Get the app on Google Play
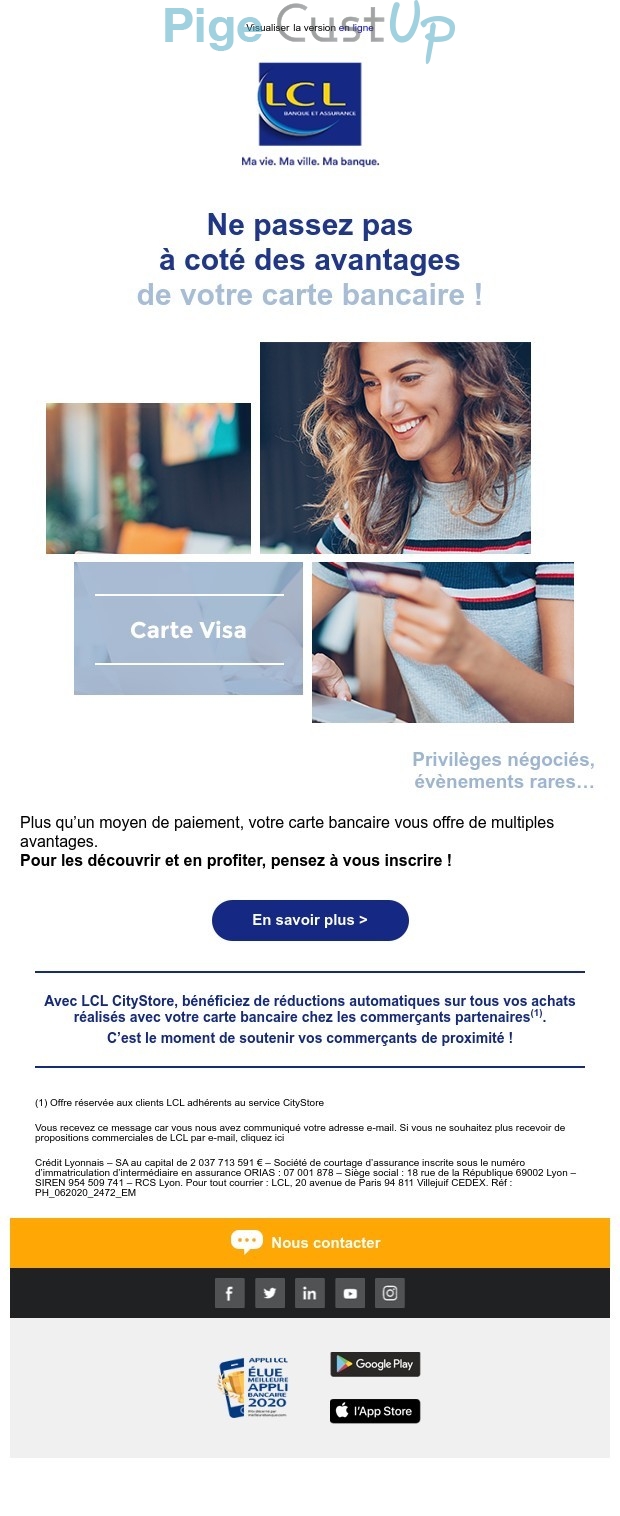 click(375, 1364)
